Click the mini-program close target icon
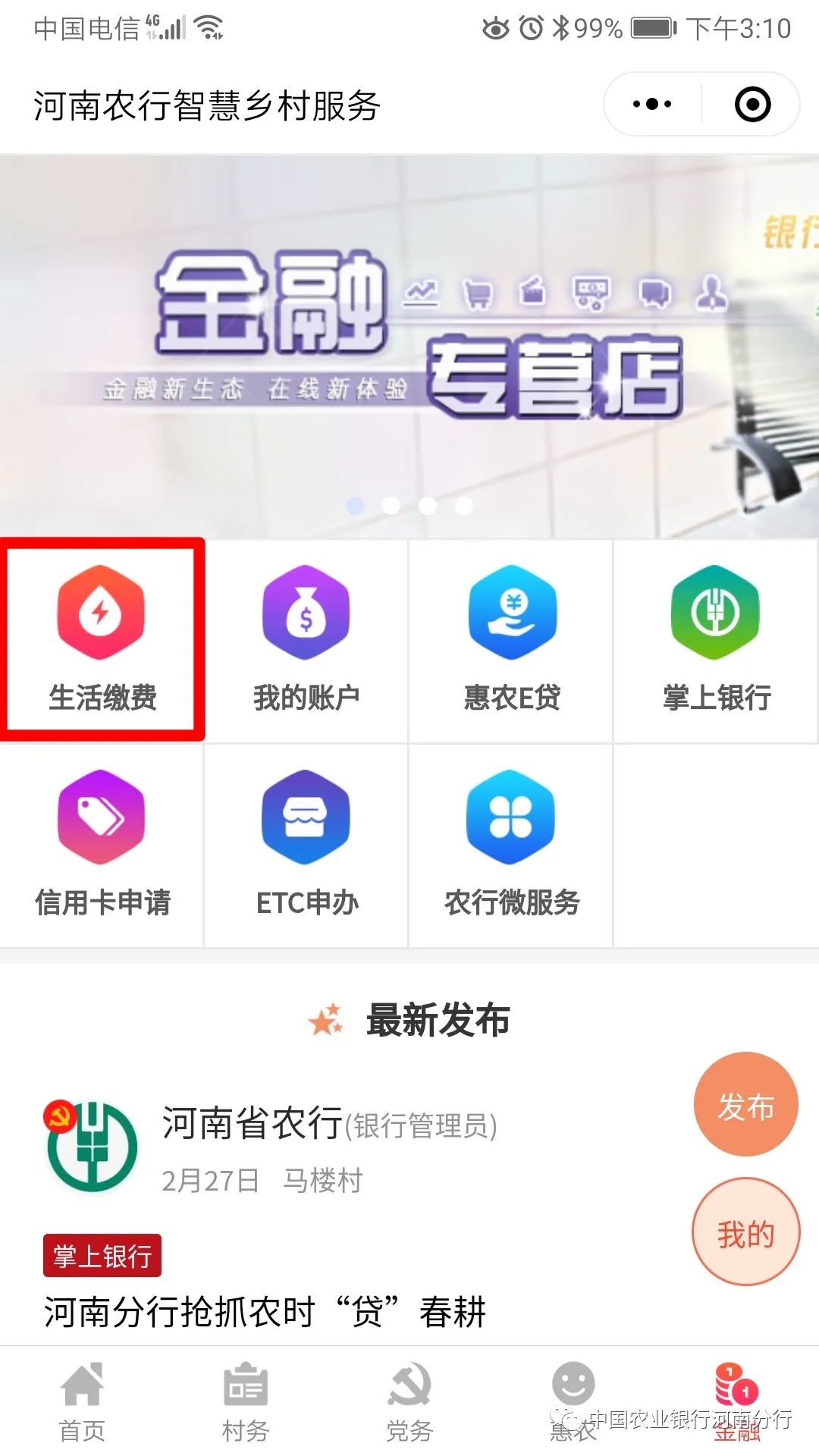Screen dimensions: 819x1456 point(753,105)
